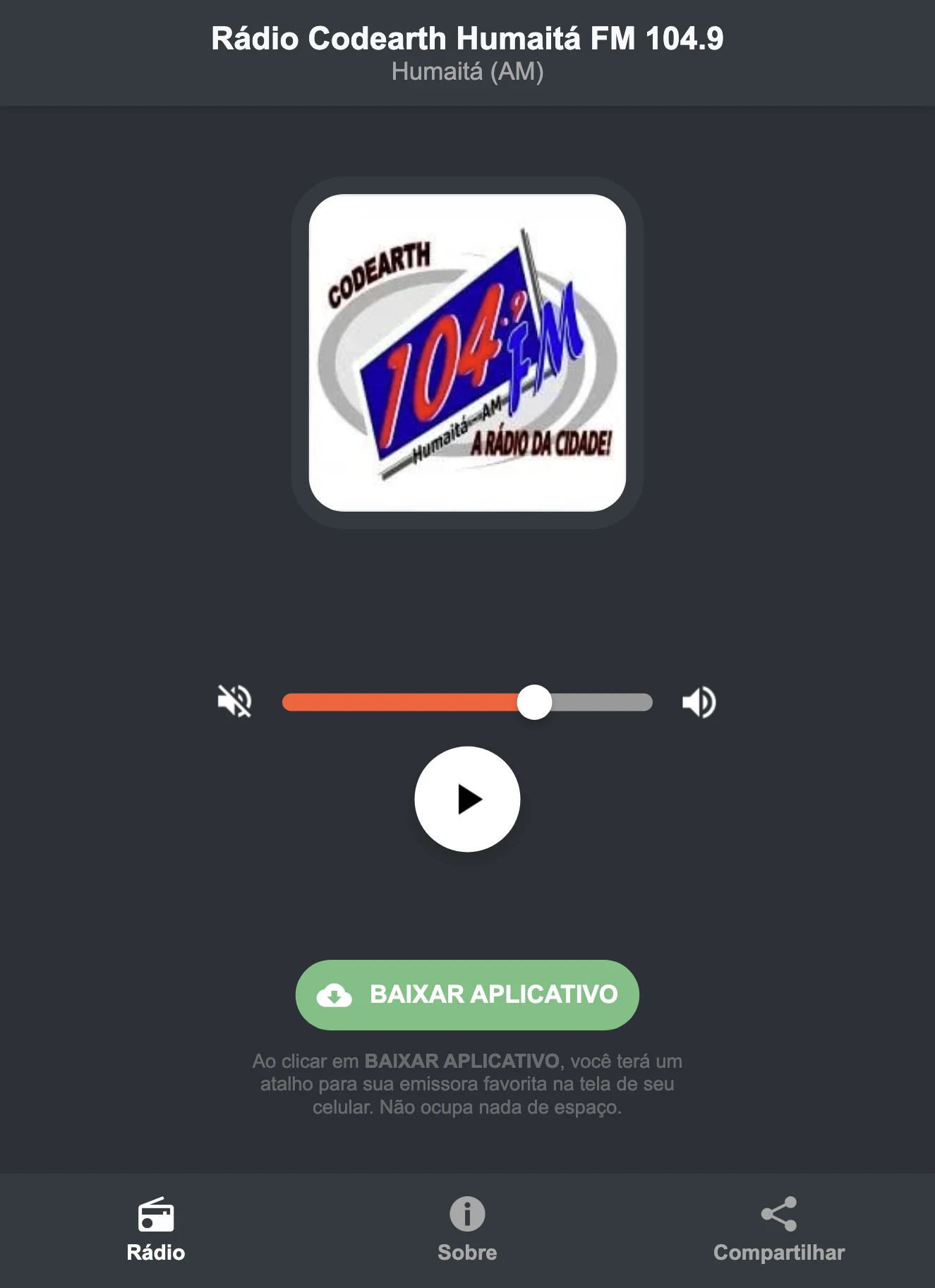
Task: Click the Codearth 104.9 FM station logo
Action: pos(467,353)
